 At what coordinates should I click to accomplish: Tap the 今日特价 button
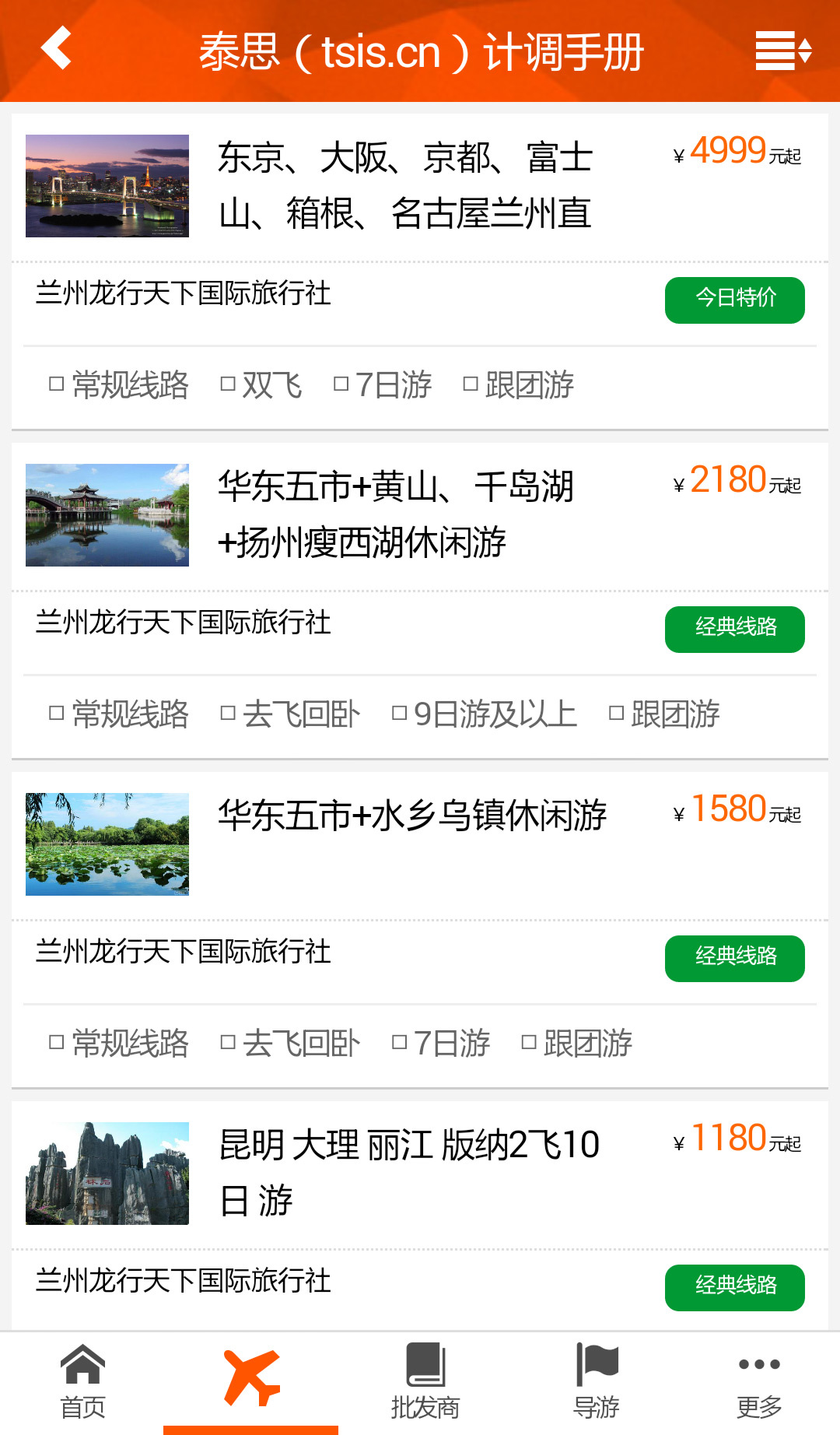tap(734, 300)
